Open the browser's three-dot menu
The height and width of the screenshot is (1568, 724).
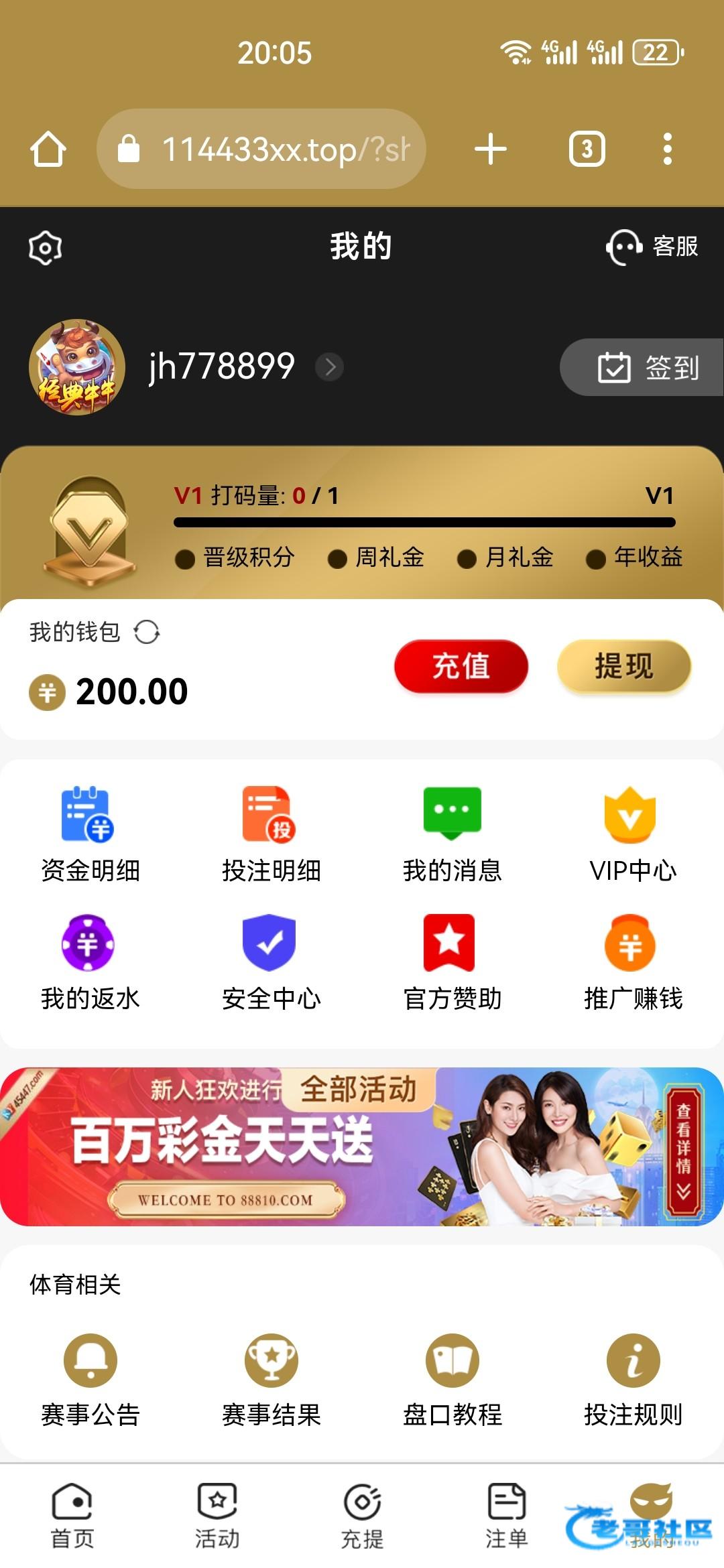[667, 149]
